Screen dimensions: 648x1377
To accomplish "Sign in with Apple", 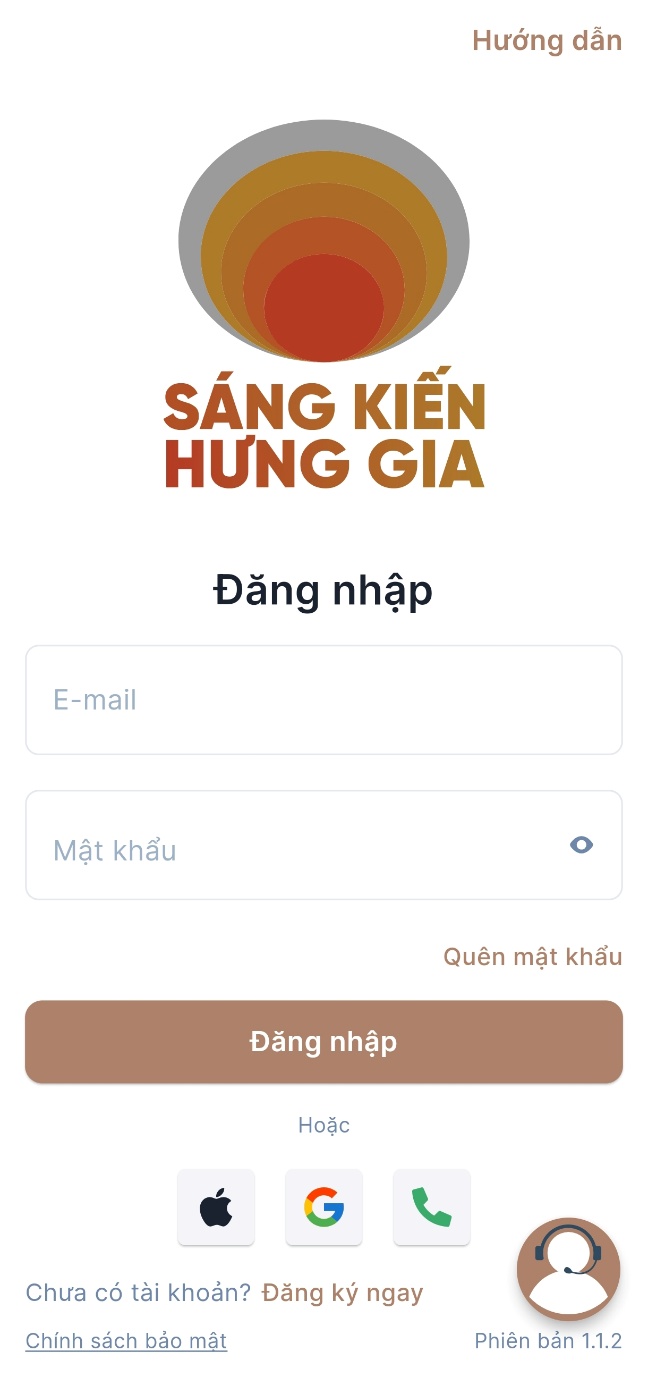I will click(216, 1208).
